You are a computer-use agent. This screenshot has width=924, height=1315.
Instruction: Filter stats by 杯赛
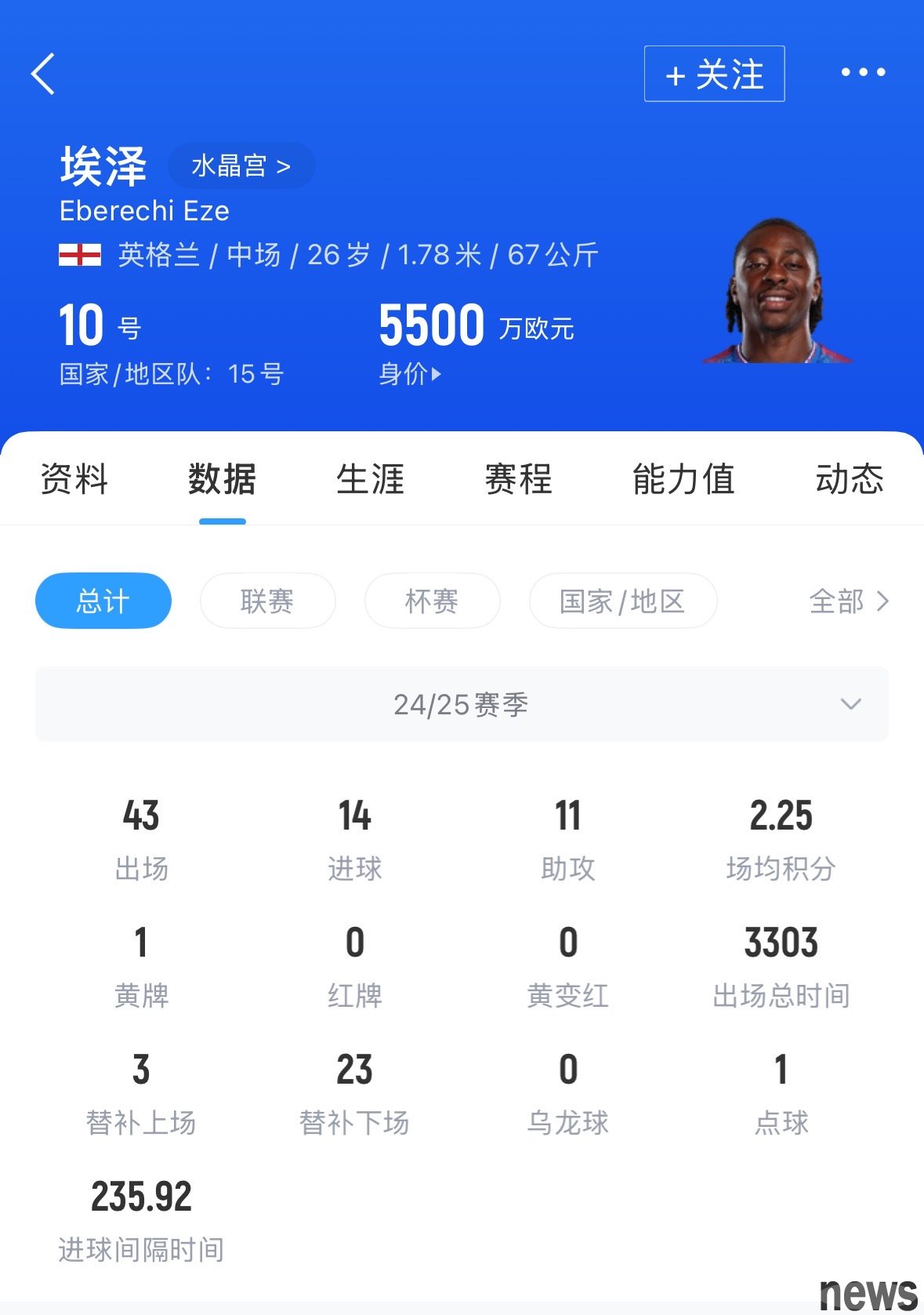(x=432, y=601)
